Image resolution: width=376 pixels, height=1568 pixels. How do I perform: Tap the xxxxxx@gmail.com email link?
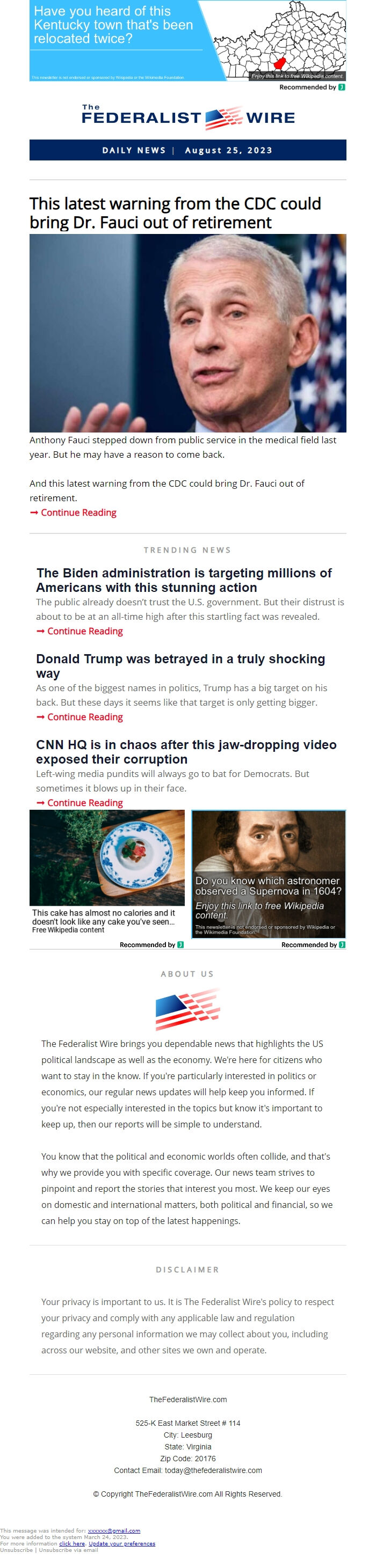[113, 1530]
